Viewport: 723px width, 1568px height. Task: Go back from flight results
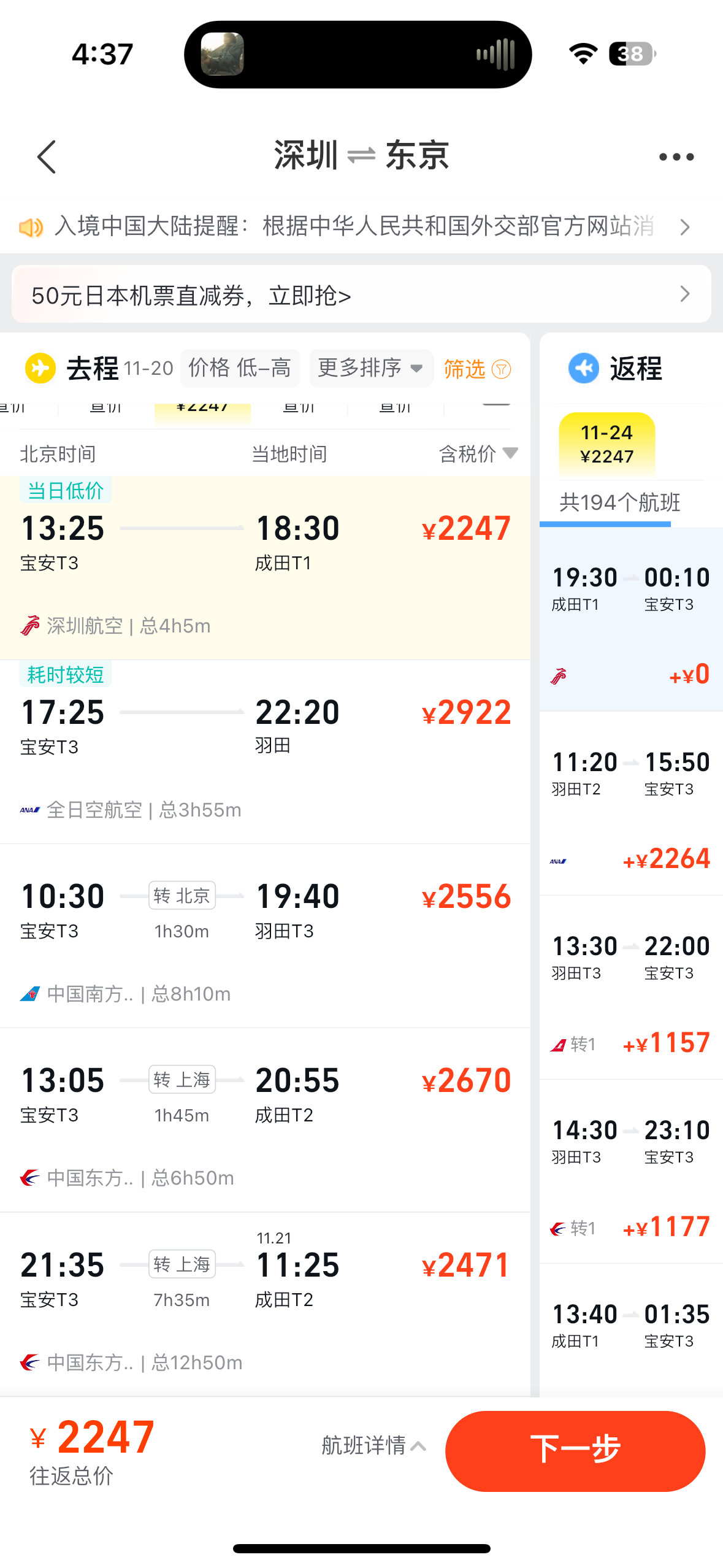click(x=47, y=157)
